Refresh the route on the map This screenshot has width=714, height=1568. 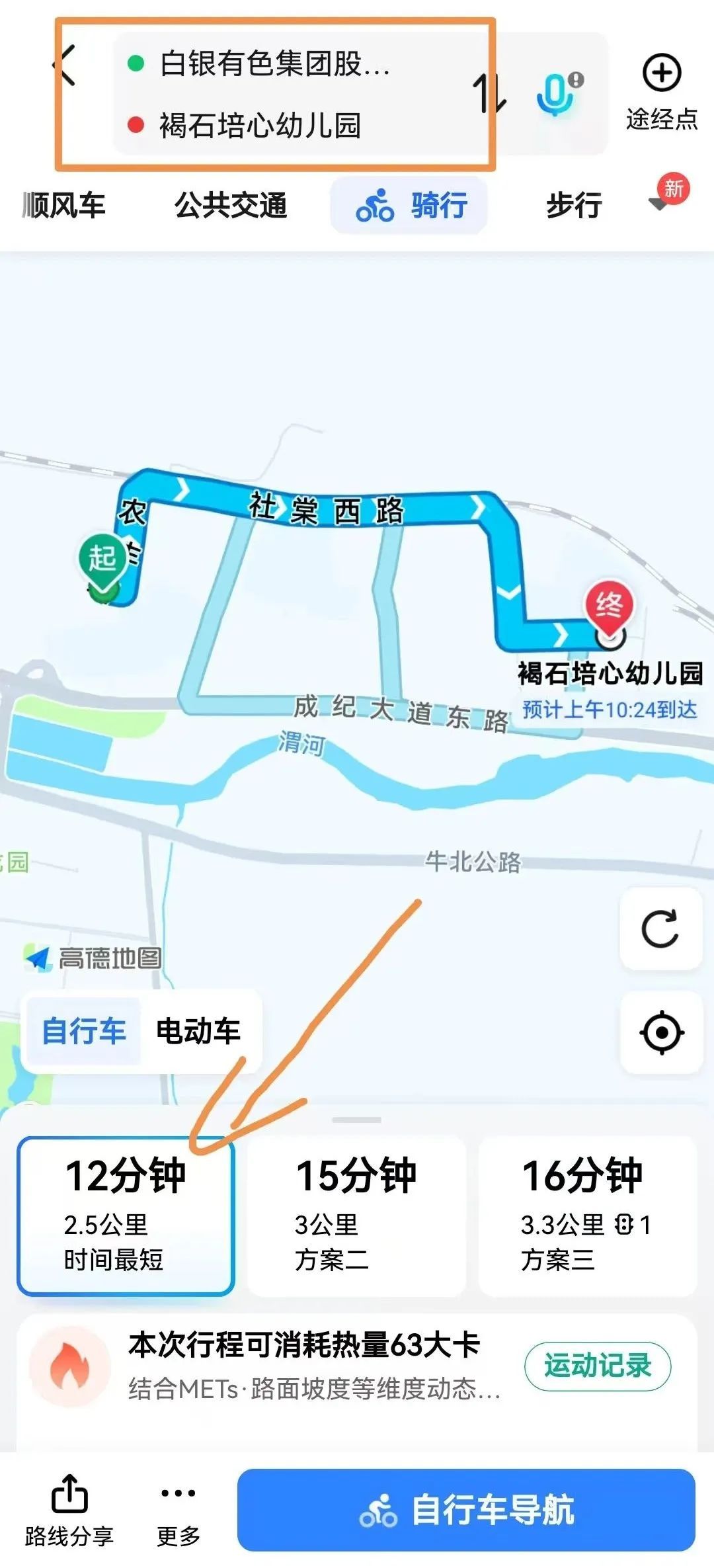coord(660,929)
